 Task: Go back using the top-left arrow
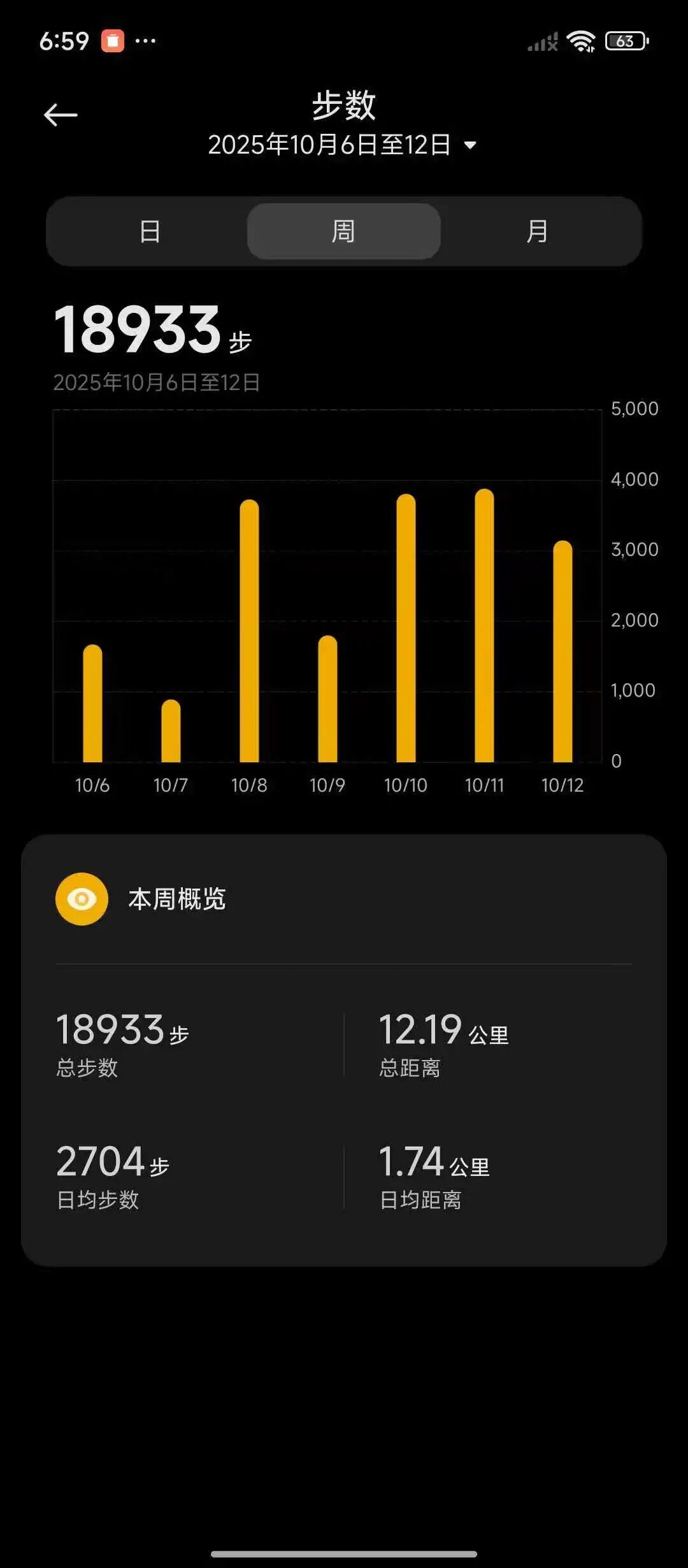pos(61,115)
